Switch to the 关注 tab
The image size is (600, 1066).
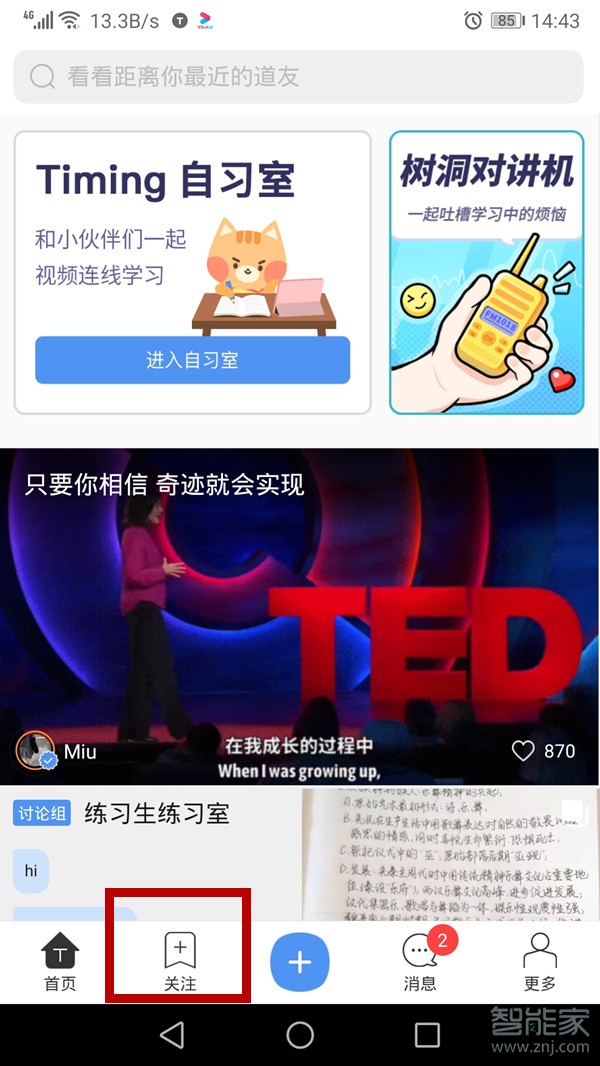(180, 963)
